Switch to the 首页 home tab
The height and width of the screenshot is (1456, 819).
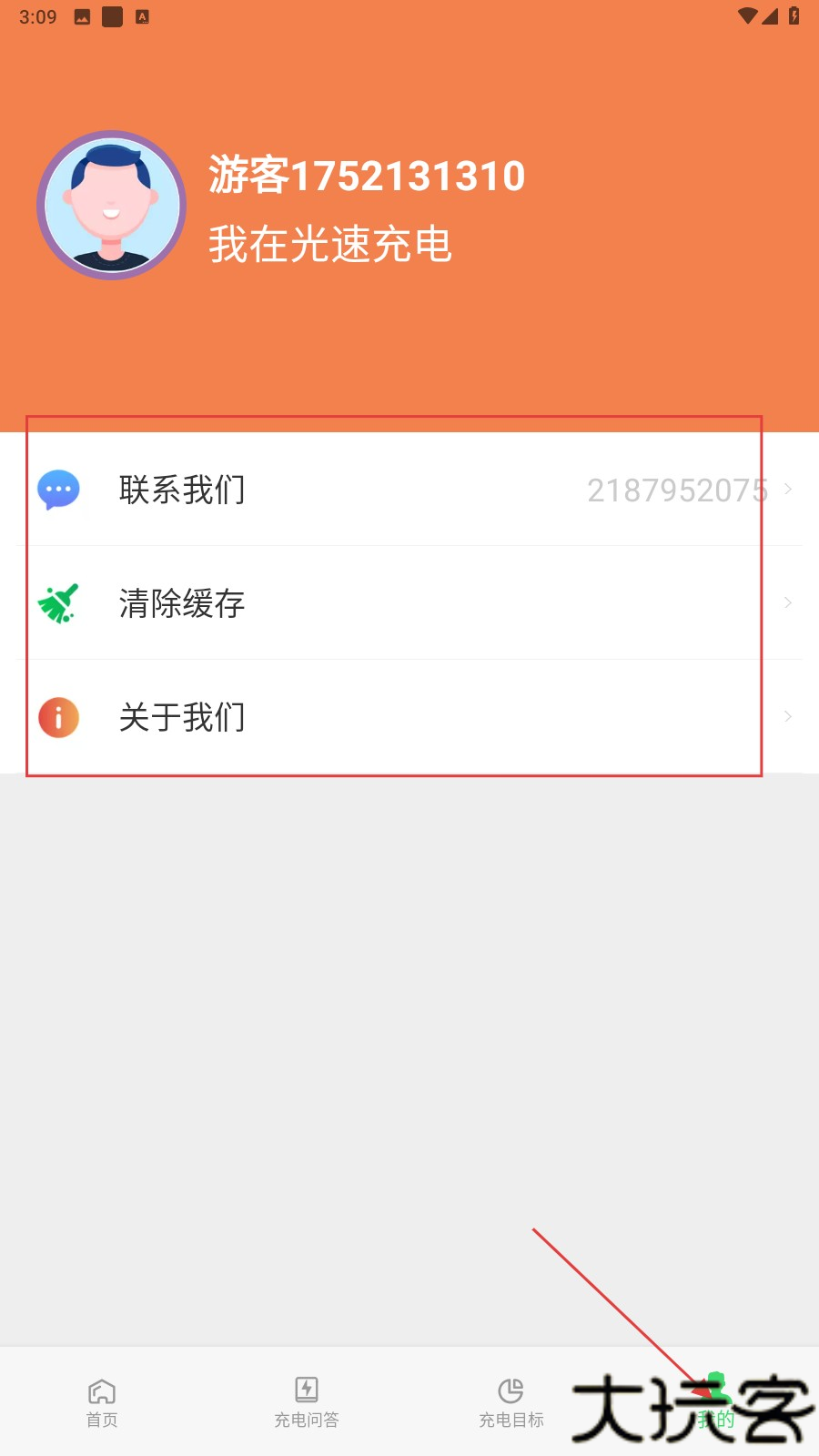[102, 1402]
